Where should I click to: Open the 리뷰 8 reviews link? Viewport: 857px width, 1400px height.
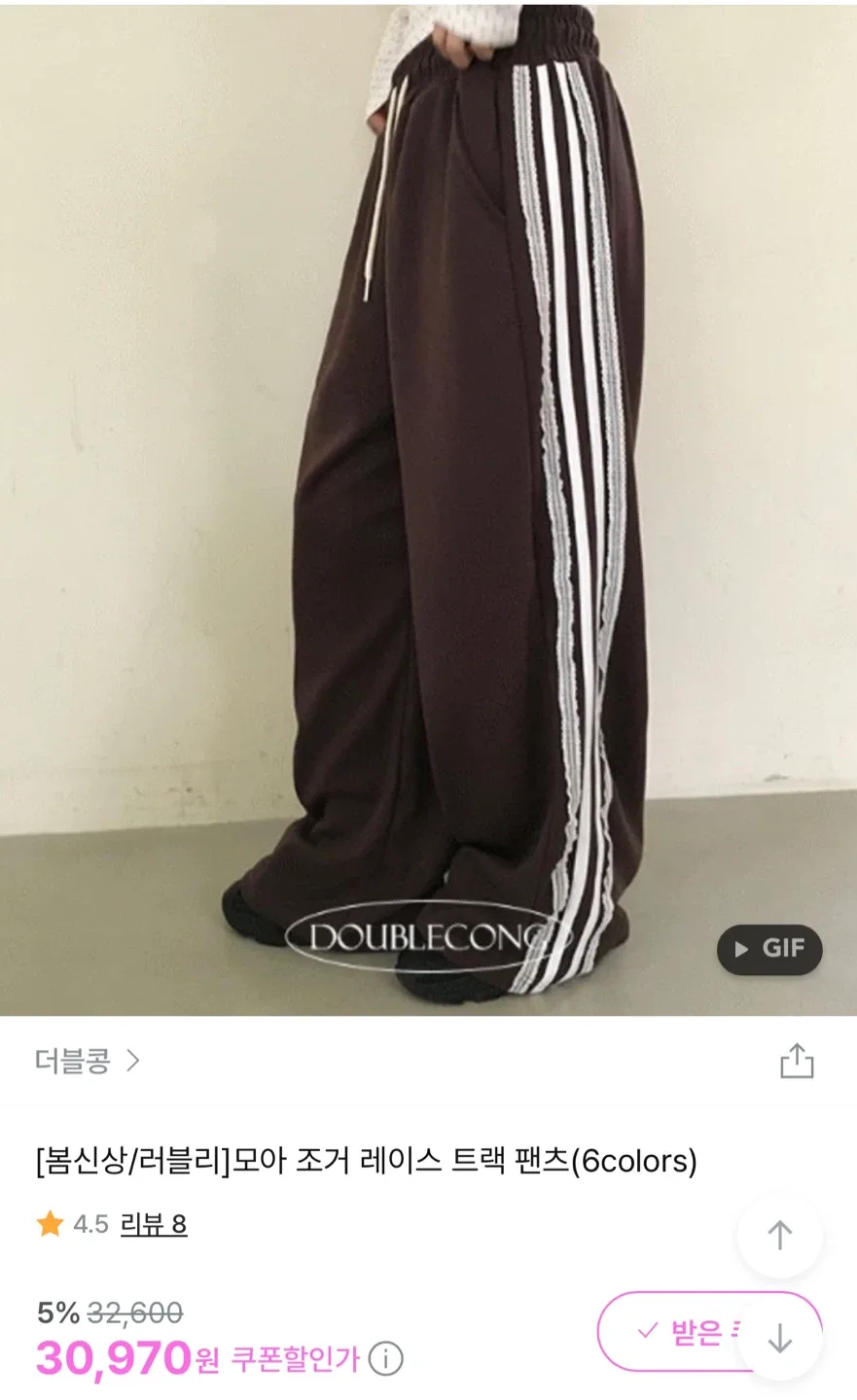(x=153, y=1224)
